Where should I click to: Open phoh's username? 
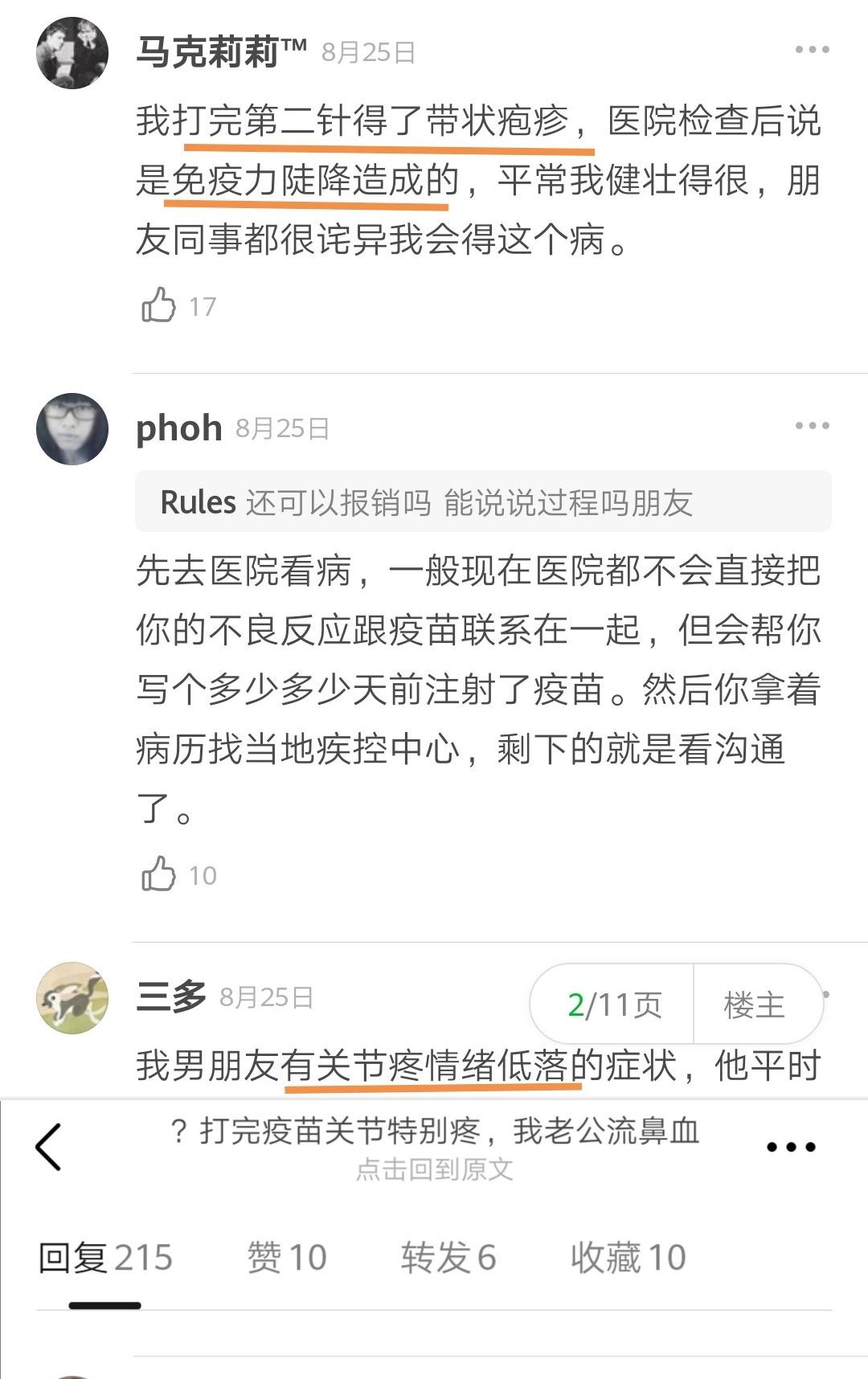click(179, 428)
